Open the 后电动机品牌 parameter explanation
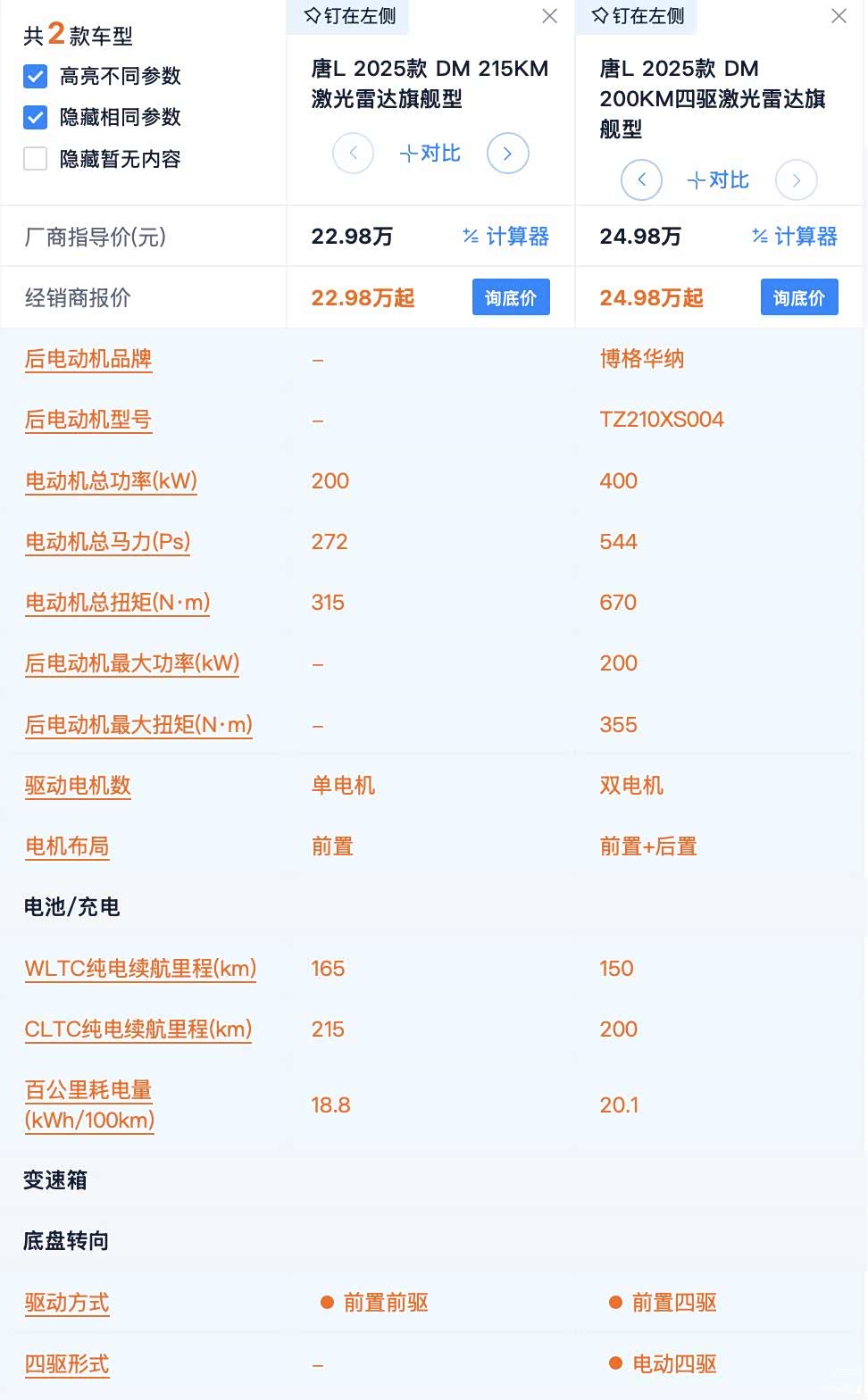868x1400 pixels. click(88, 359)
